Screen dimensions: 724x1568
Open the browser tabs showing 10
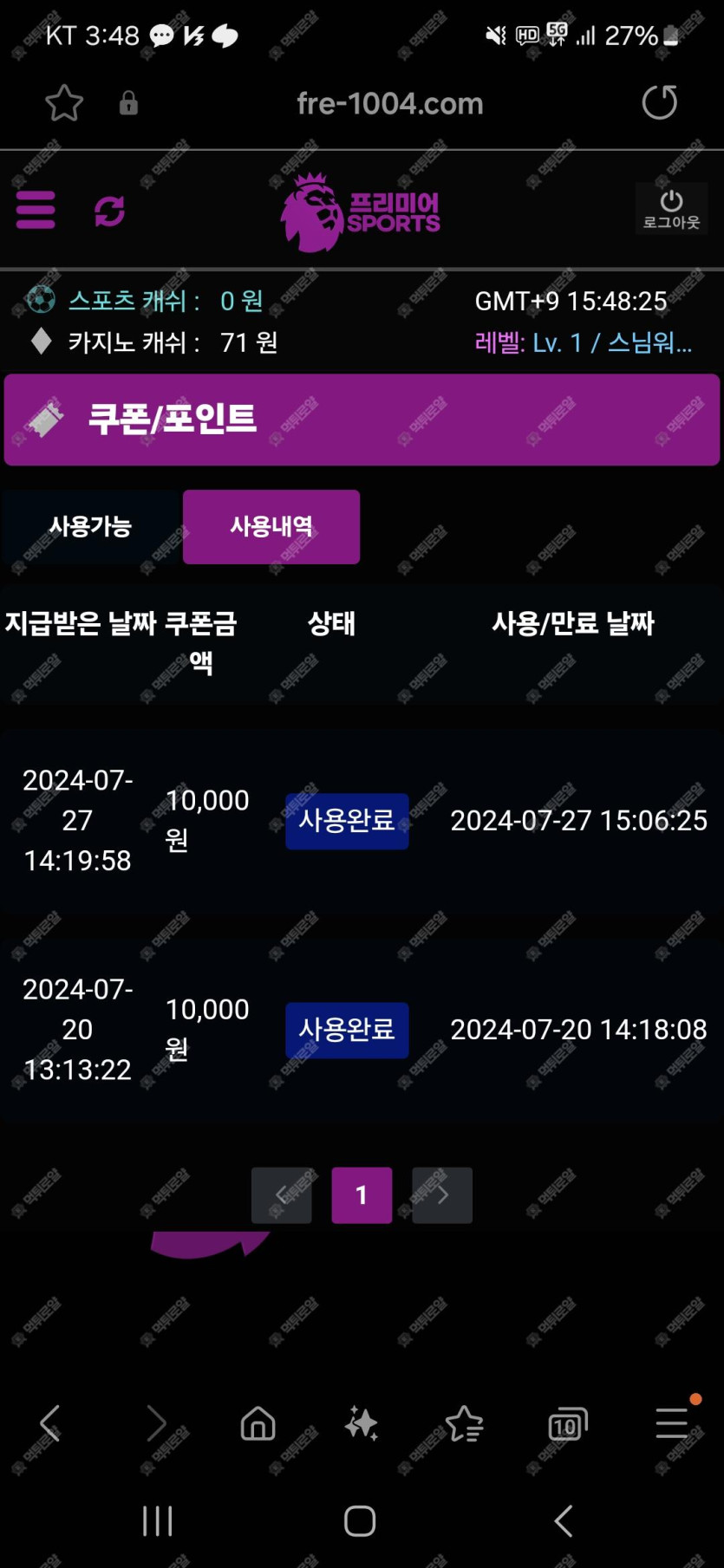click(567, 1423)
